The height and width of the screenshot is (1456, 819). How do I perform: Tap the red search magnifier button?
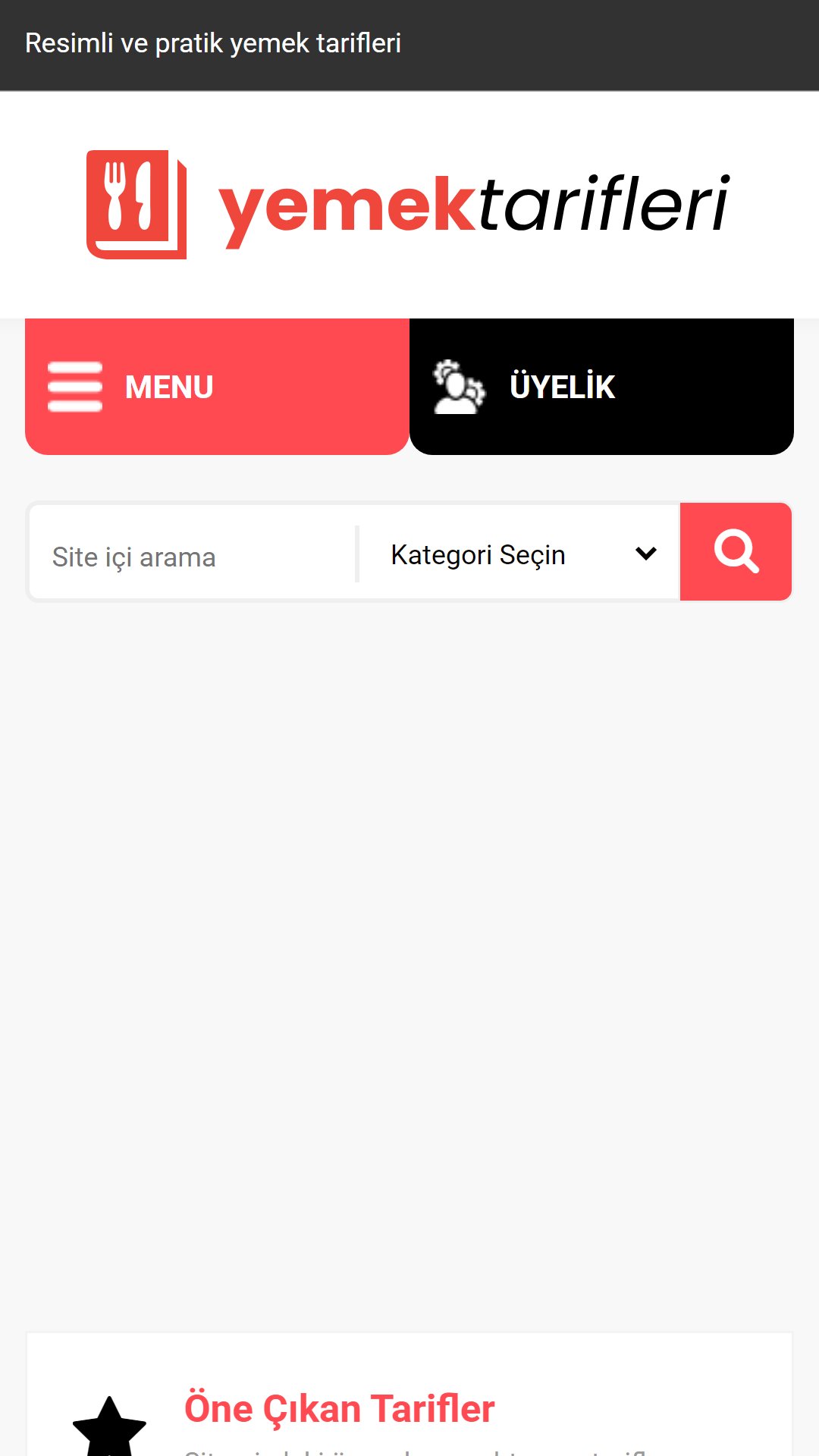point(736,552)
